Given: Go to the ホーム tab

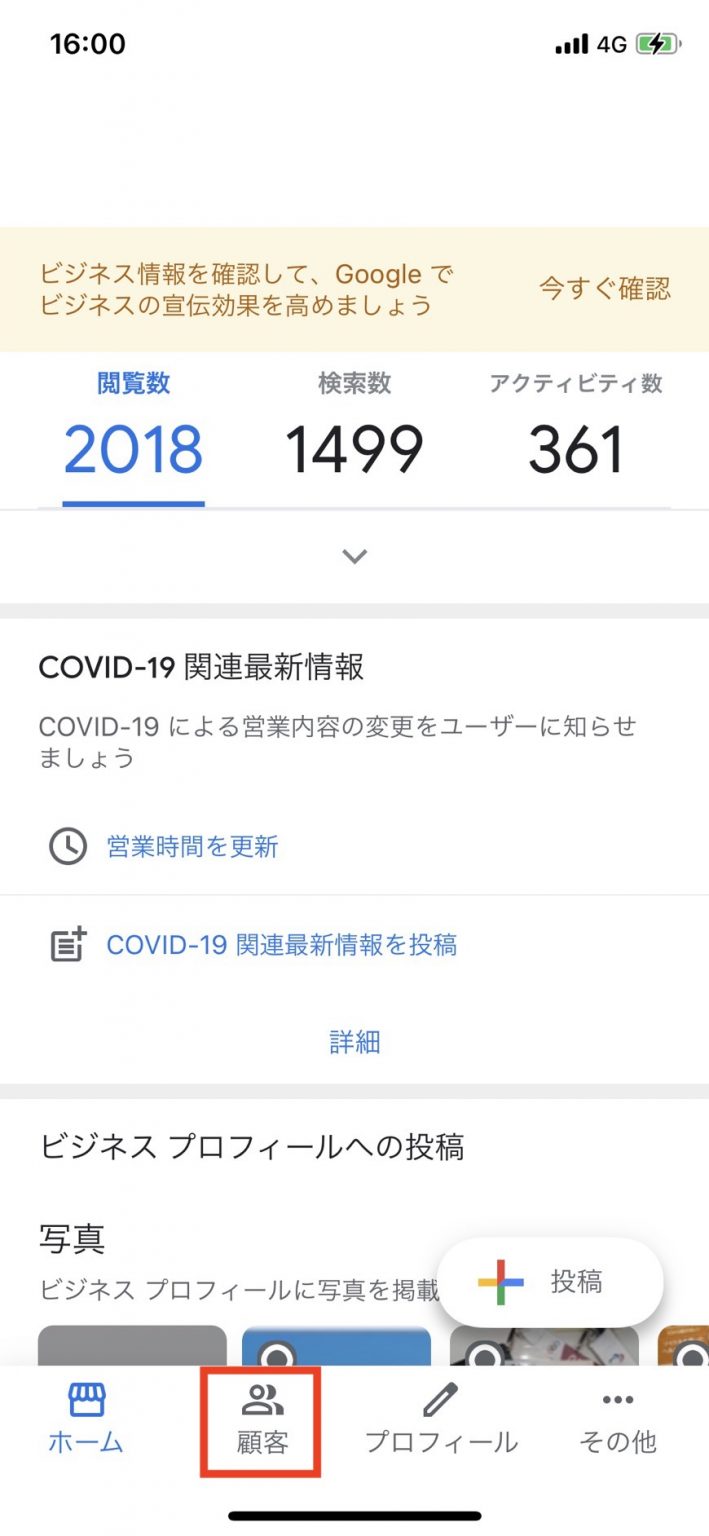Looking at the screenshot, I should [x=86, y=1419].
